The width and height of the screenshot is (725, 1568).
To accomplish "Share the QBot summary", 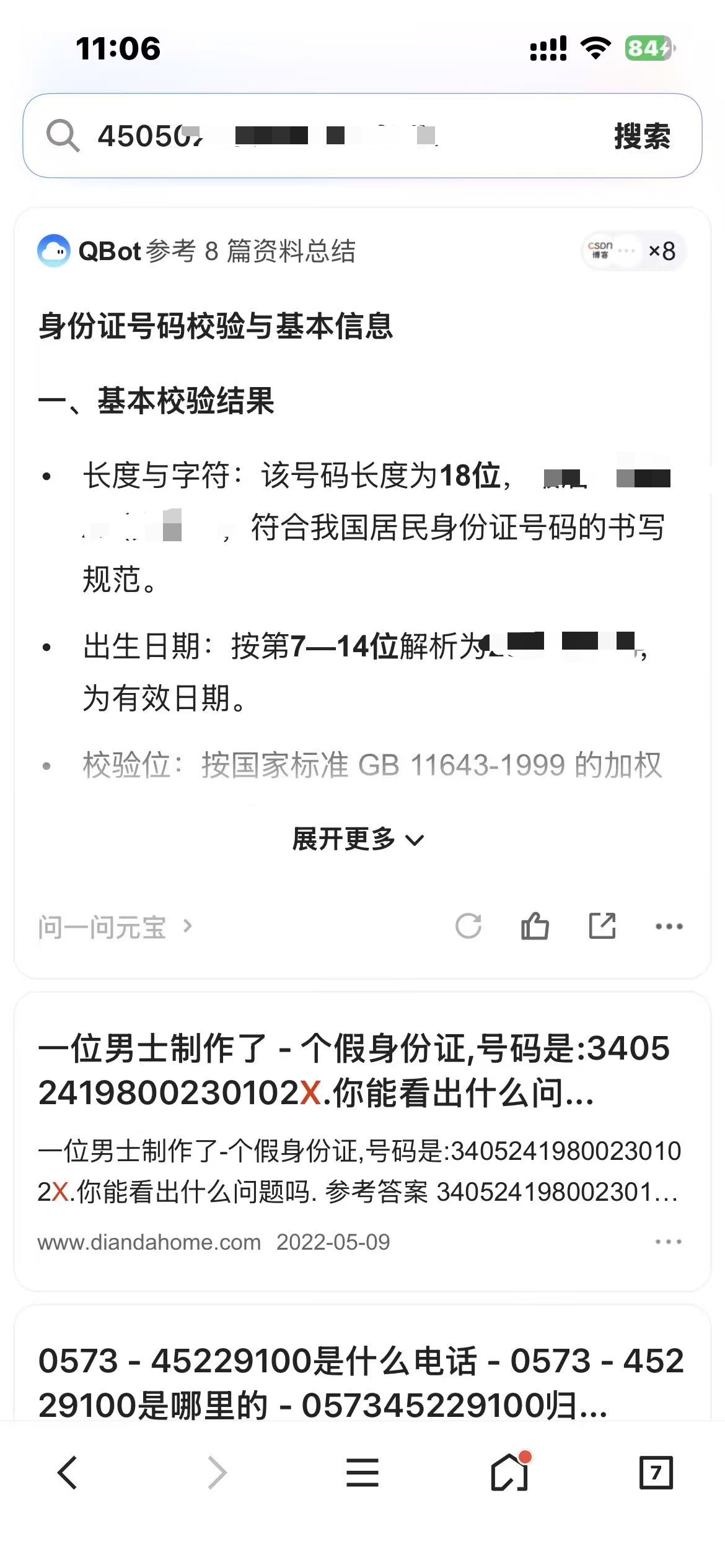I will coord(602,926).
